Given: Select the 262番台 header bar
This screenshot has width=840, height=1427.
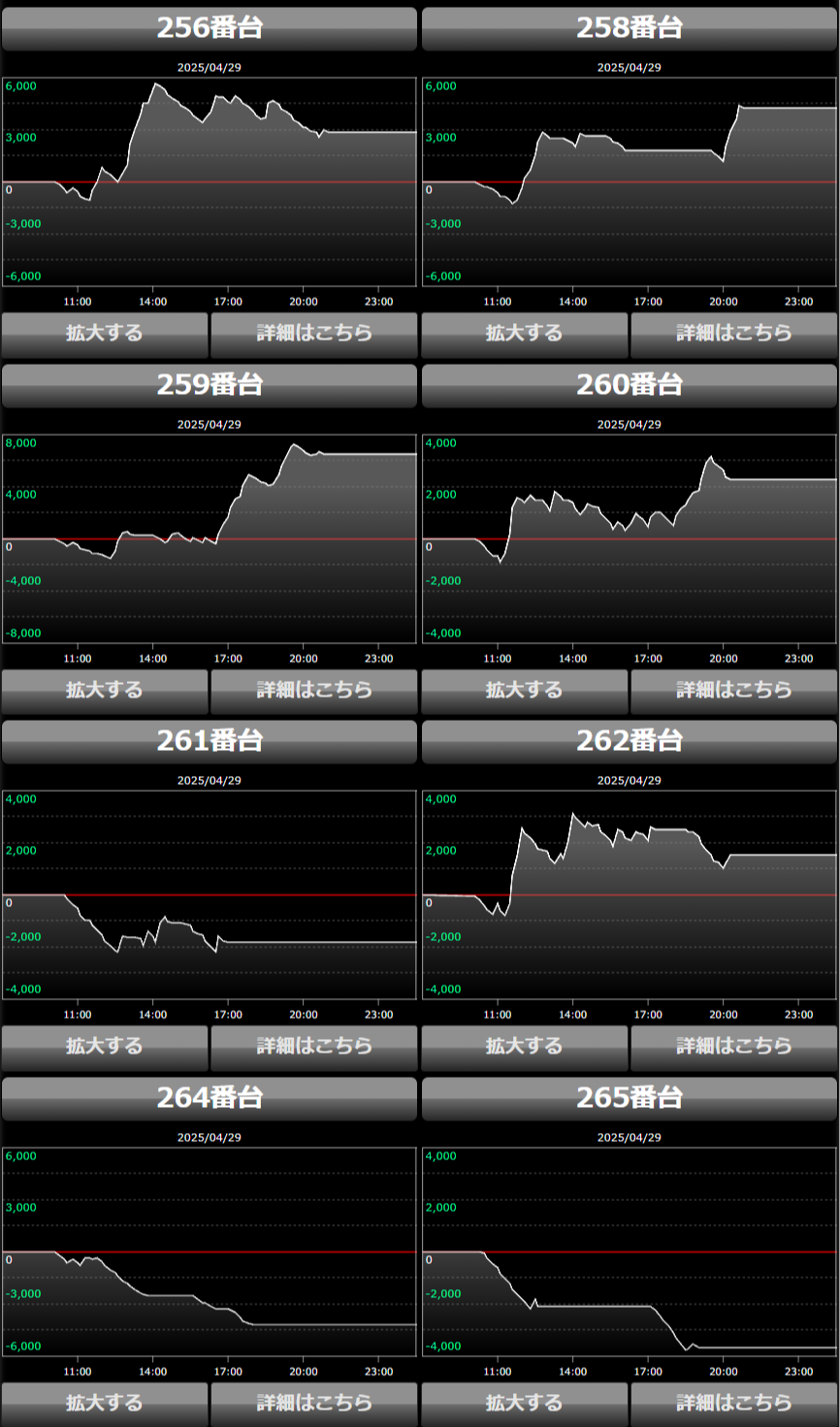Looking at the screenshot, I should click(x=630, y=741).
